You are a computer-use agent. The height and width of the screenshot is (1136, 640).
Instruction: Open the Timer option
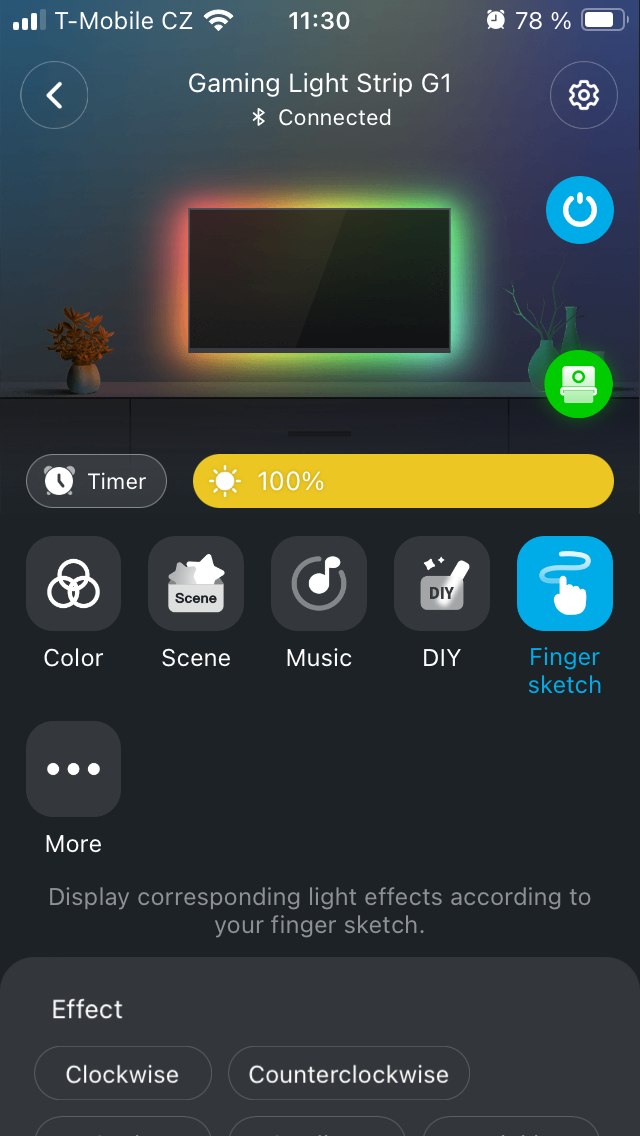(x=96, y=481)
